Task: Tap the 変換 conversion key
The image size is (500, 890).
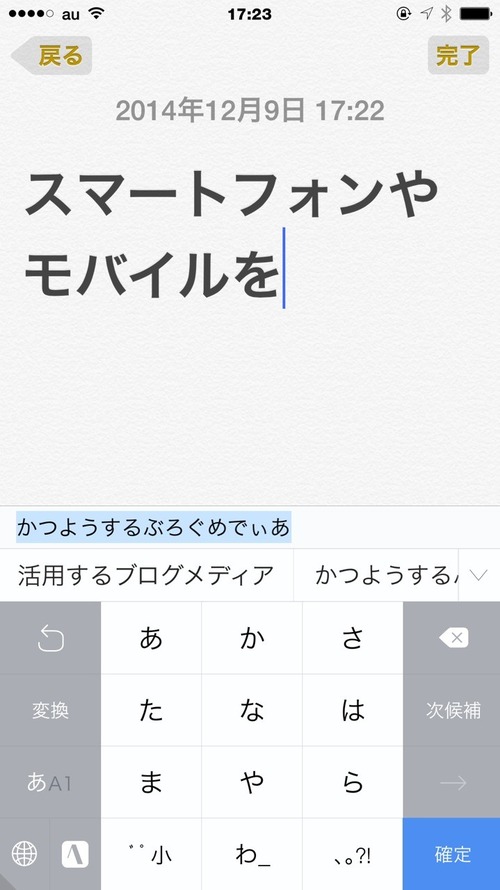Action: point(51,710)
